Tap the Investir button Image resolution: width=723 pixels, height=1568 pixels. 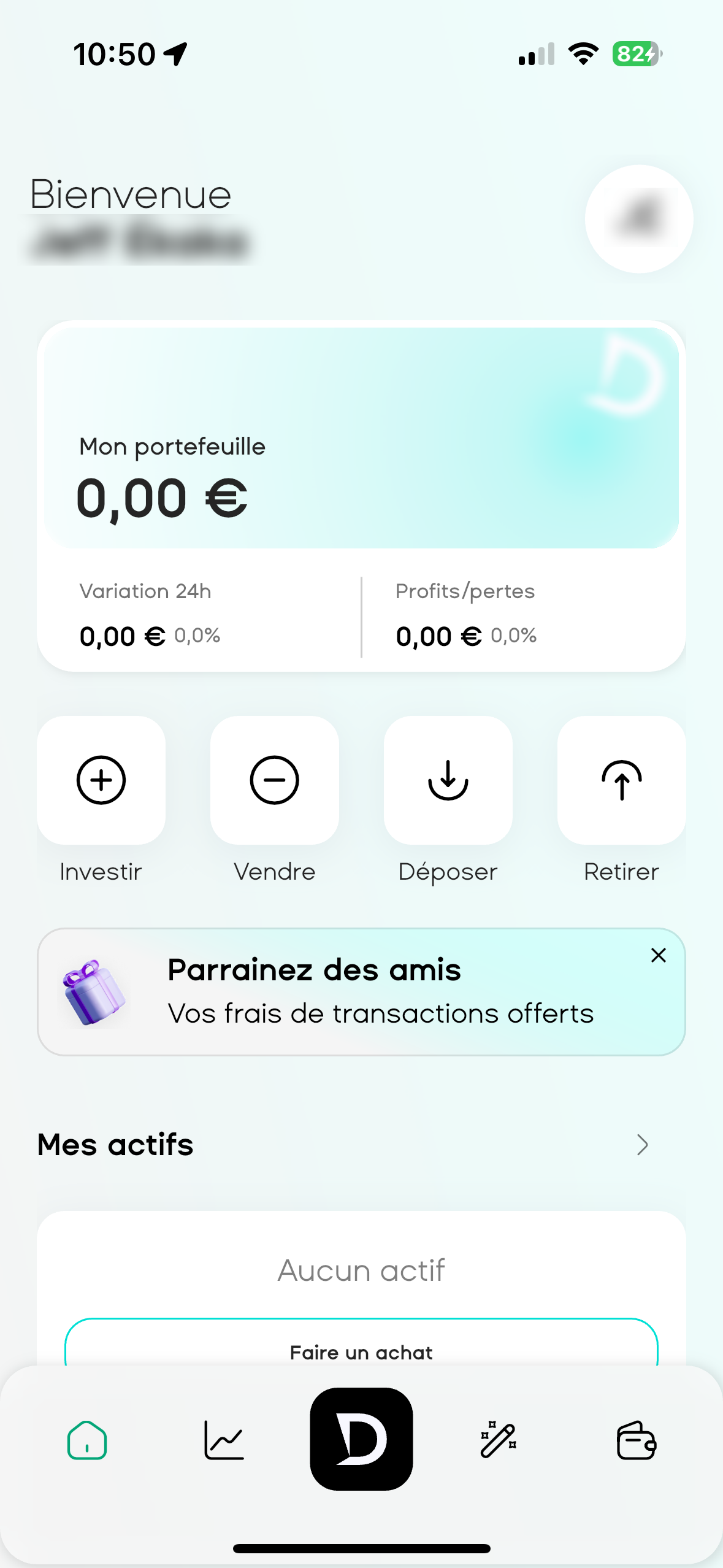(x=101, y=780)
